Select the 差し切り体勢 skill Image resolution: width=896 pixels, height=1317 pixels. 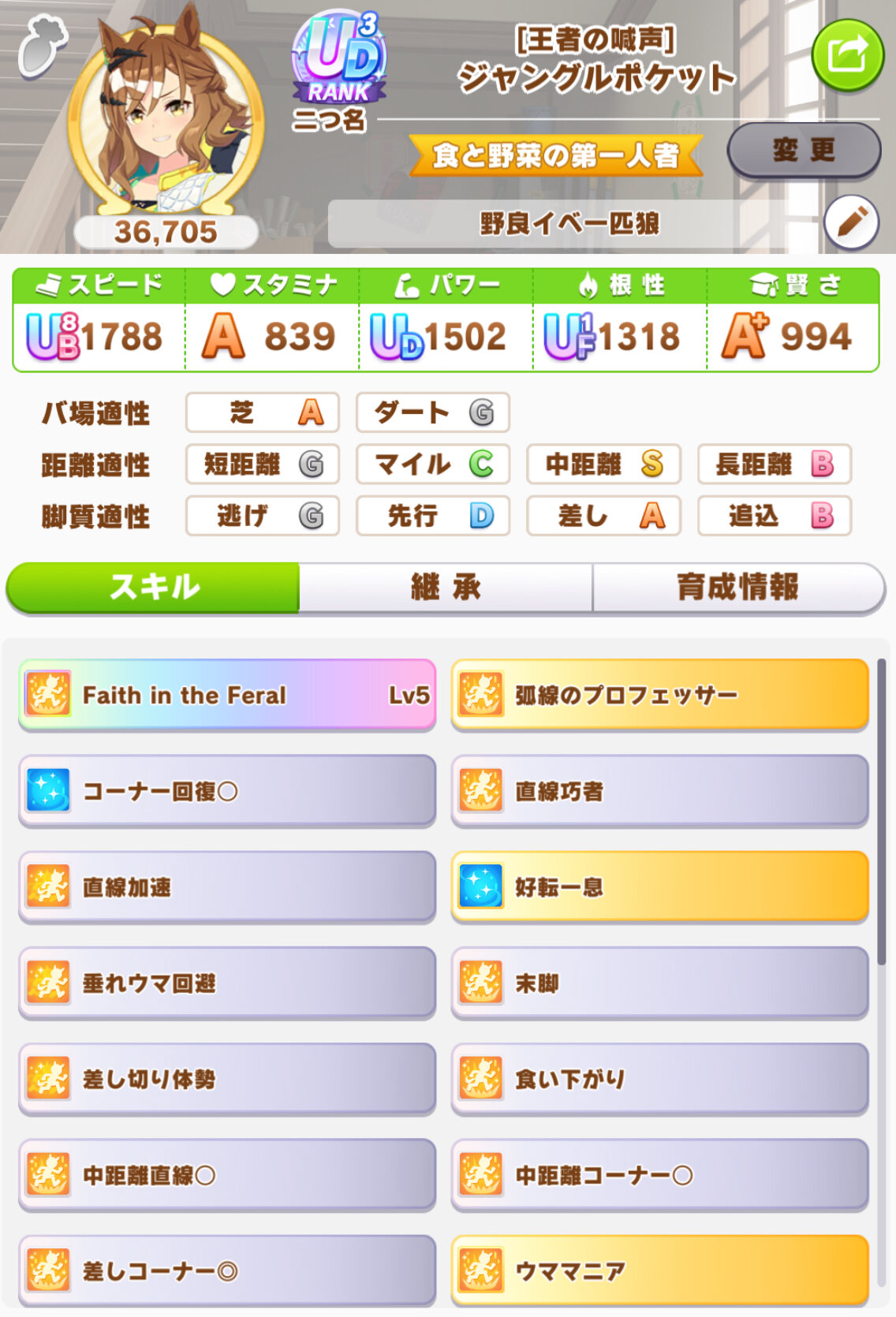point(227,1079)
